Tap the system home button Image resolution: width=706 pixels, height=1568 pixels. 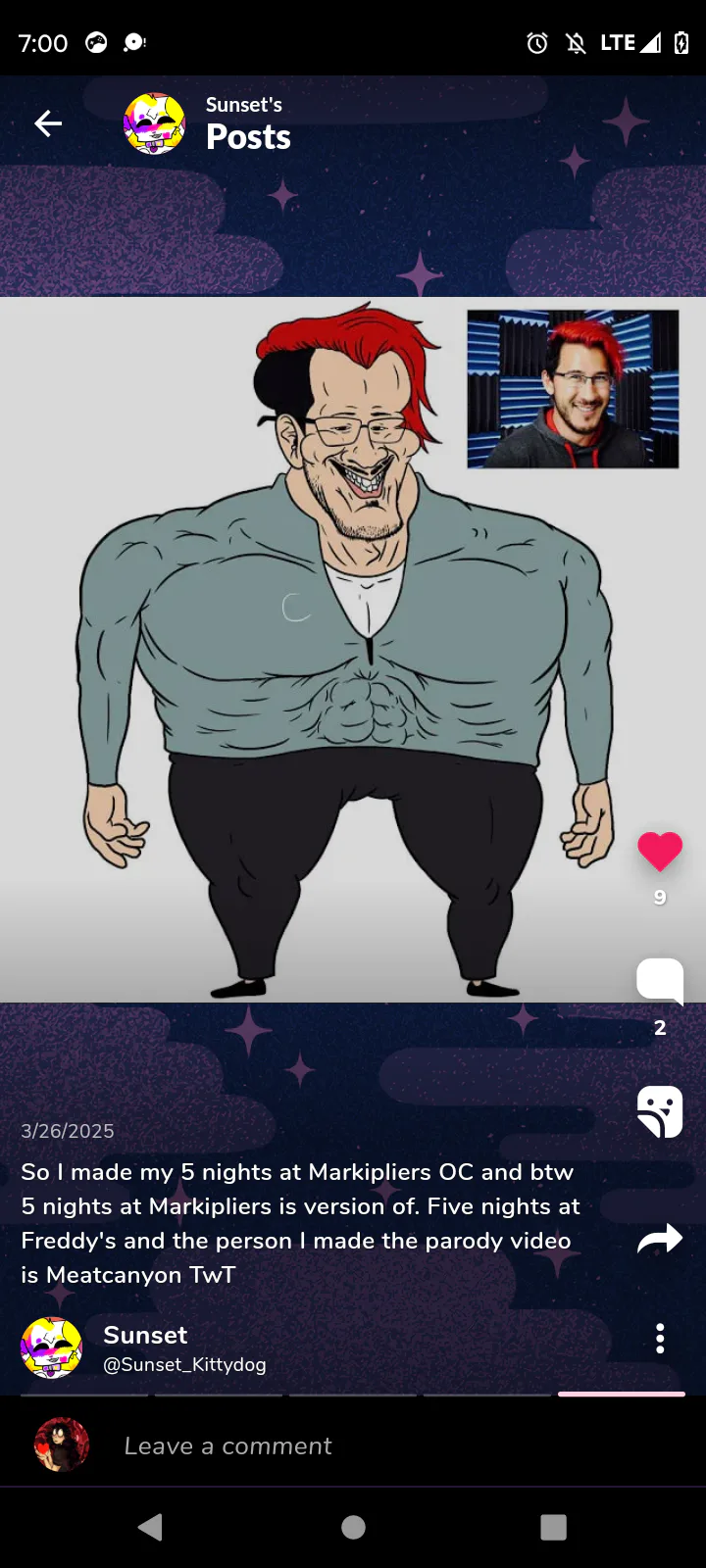tap(353, 1527)
